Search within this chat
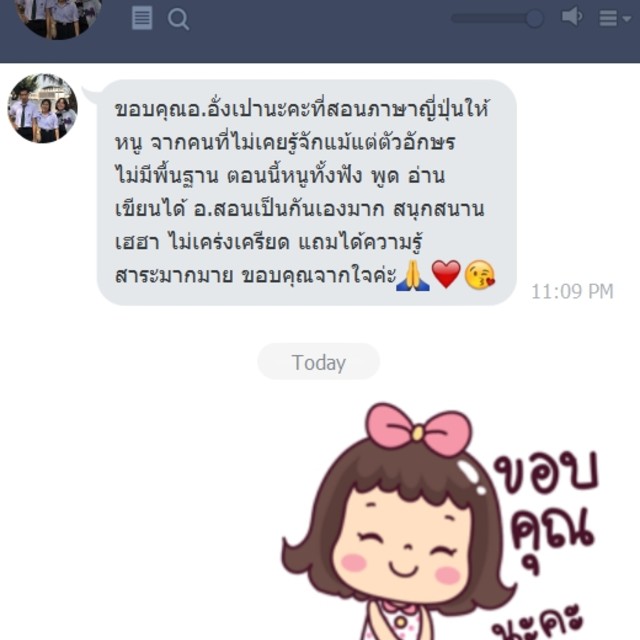Screen dimensions: 640x640 [x=178, y=19]
